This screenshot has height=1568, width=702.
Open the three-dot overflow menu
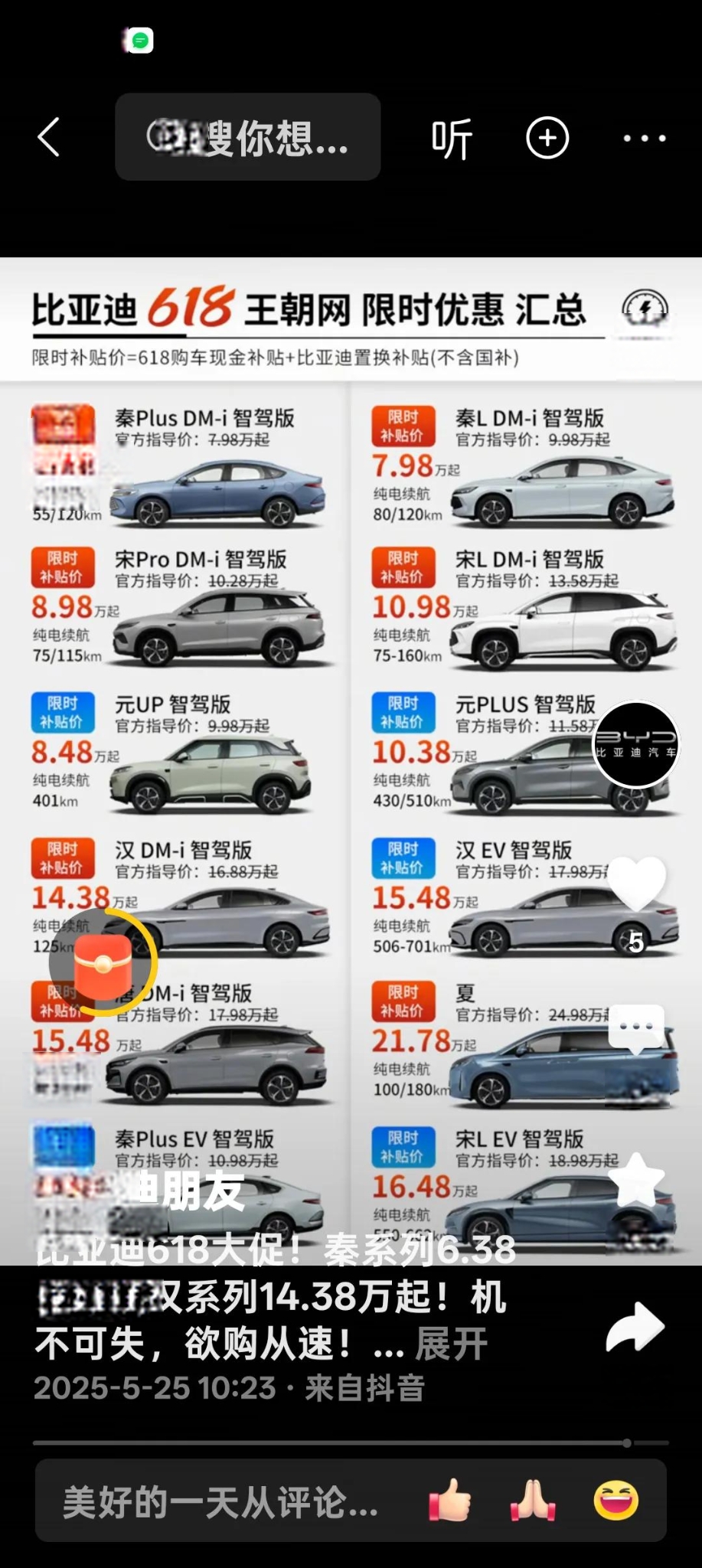click(x=644, y=139)
